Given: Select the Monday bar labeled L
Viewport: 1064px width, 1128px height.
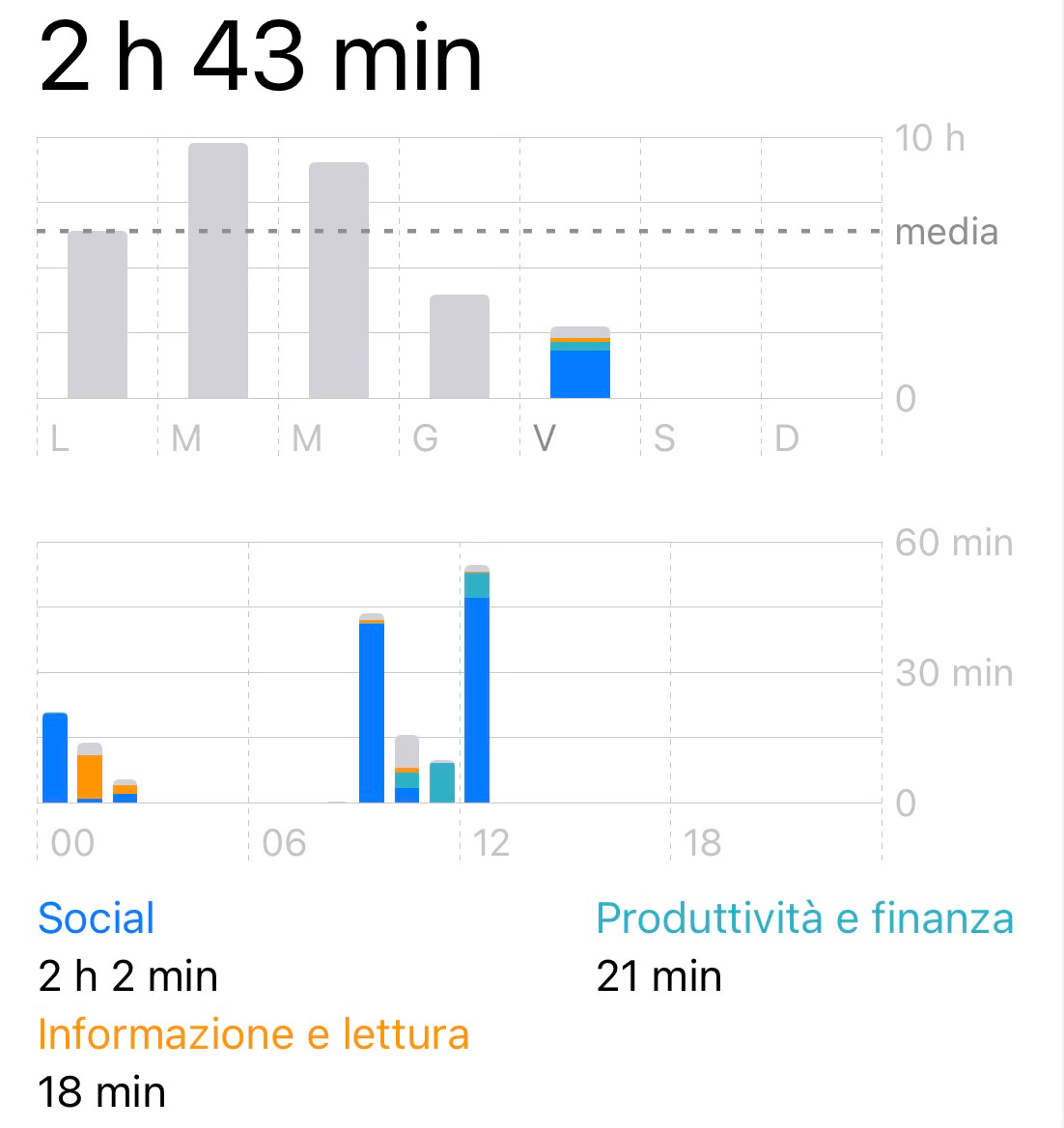Looking at the screenshot, I should 98,315.
